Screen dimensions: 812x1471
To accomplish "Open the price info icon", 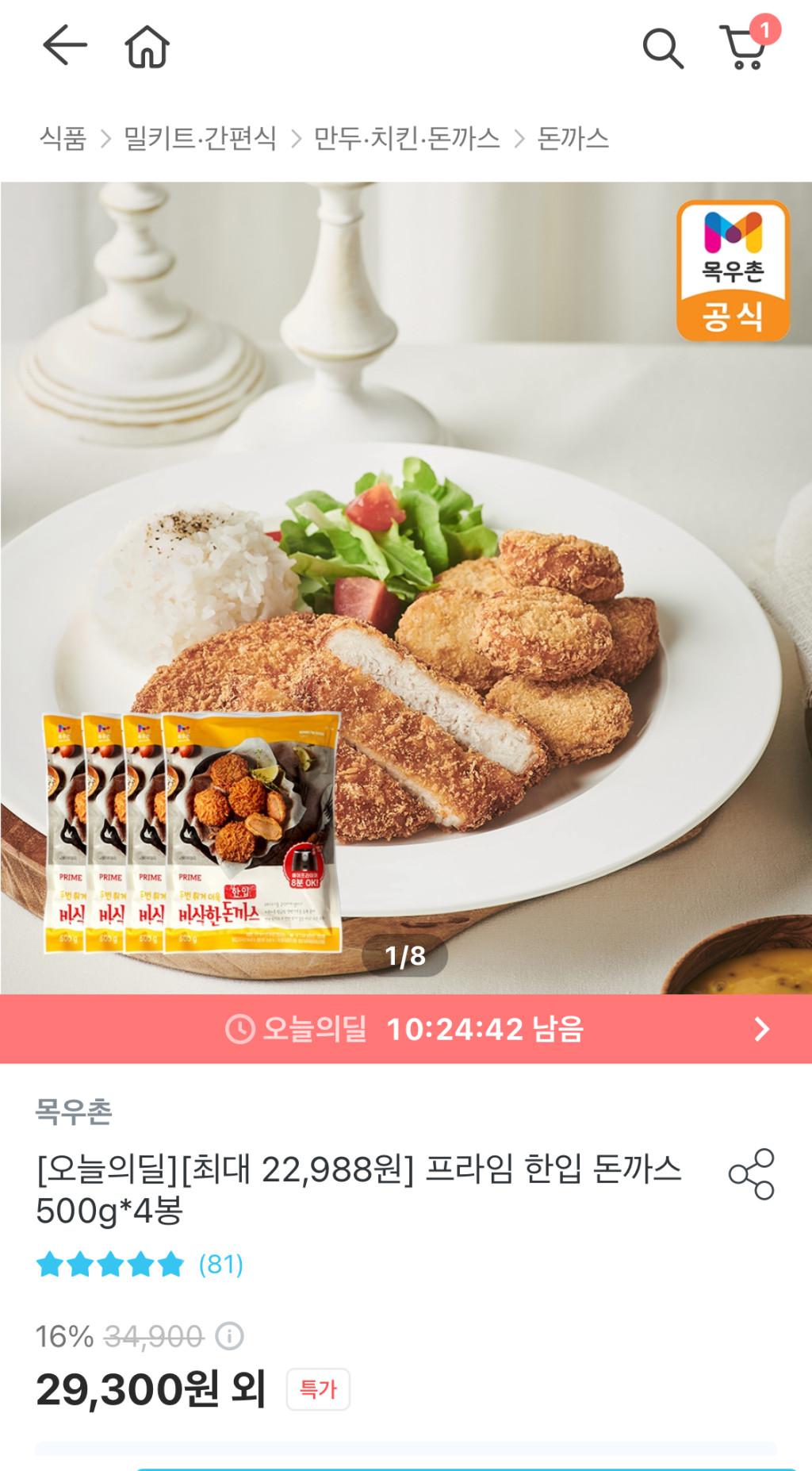I will (229, 1337).
